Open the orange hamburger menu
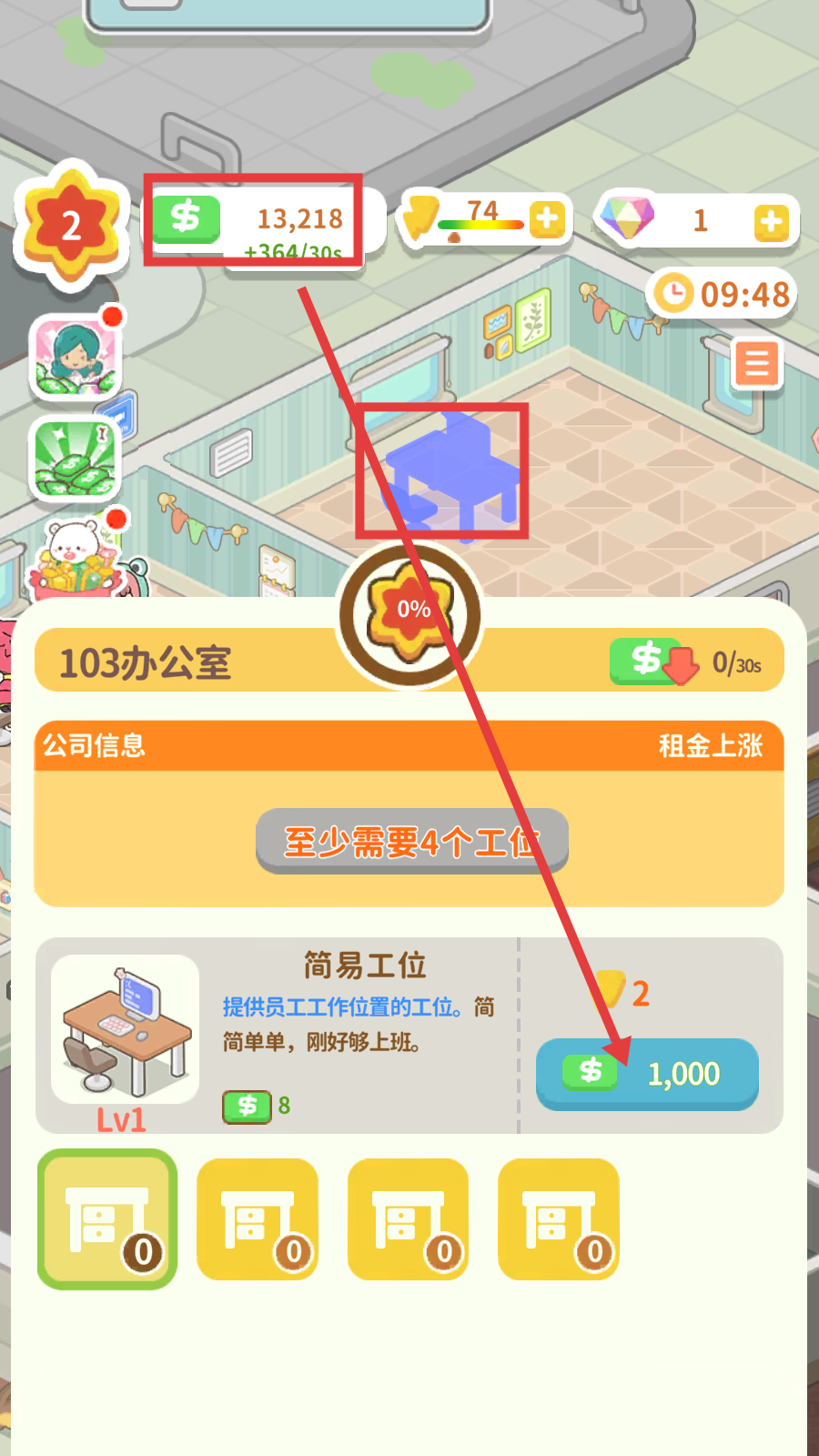The height and width of the screenshot is (1456, 819). tap(756, 364)
